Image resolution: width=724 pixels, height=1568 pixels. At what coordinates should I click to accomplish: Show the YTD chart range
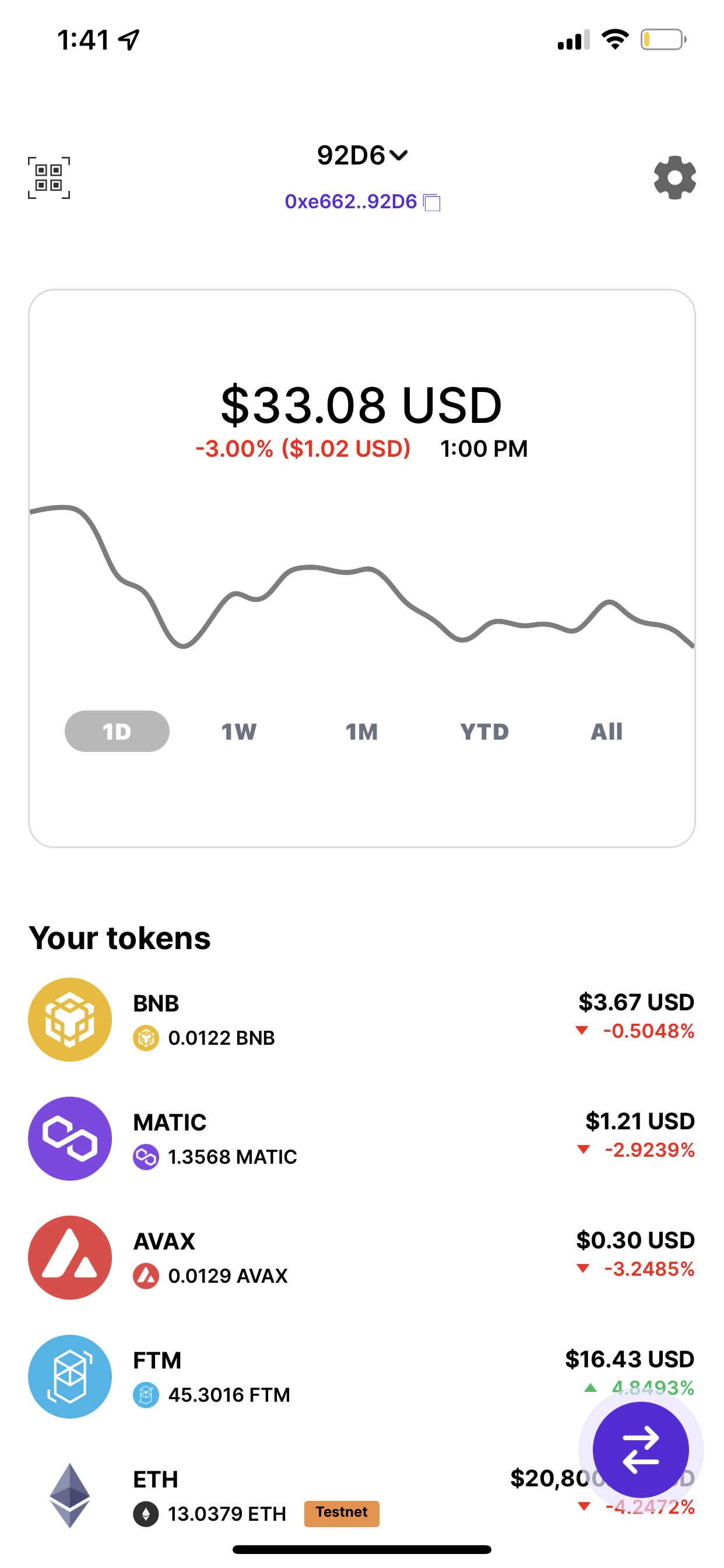(484, 731)
